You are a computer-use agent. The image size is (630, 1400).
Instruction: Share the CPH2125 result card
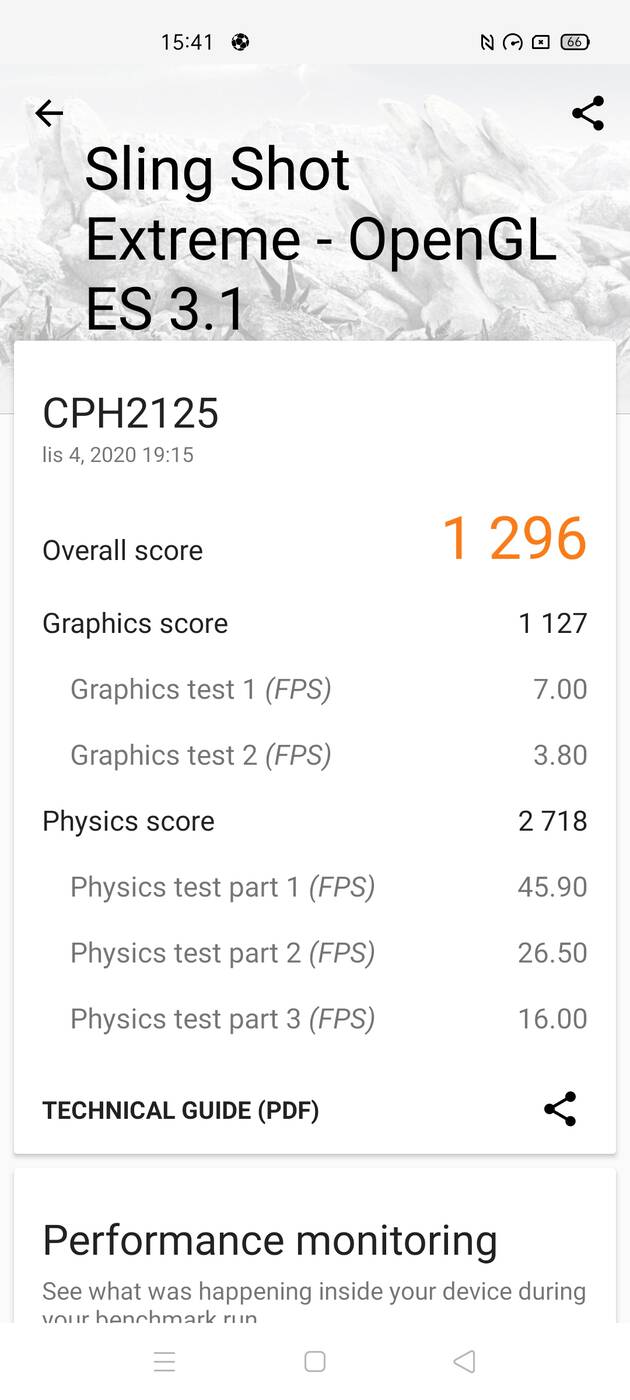[x=560, y=1109]
